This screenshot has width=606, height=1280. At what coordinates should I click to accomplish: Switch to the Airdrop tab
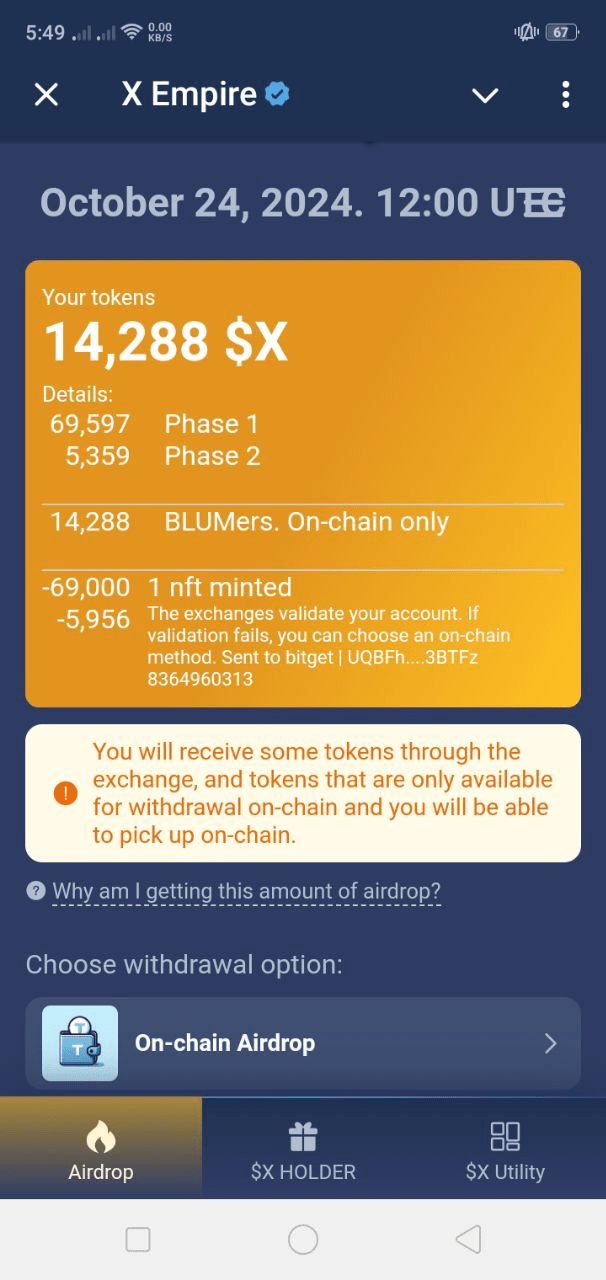[x=101, y=1150]
